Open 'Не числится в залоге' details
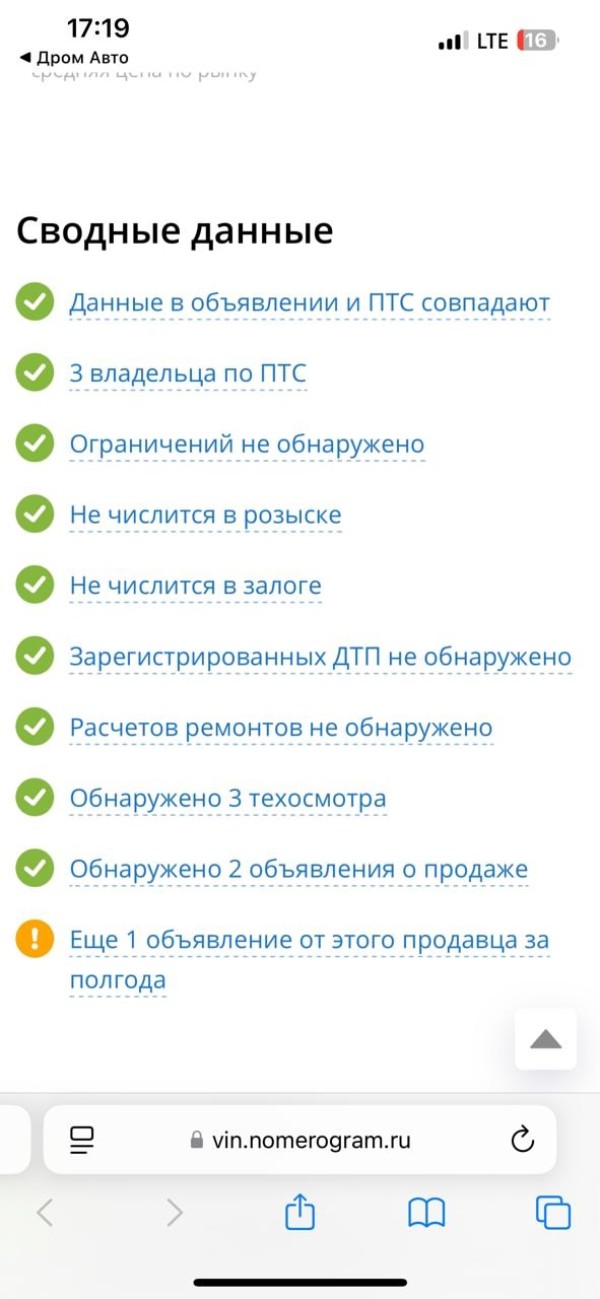This screenshot has width=600, height=1299. (195, 586)
